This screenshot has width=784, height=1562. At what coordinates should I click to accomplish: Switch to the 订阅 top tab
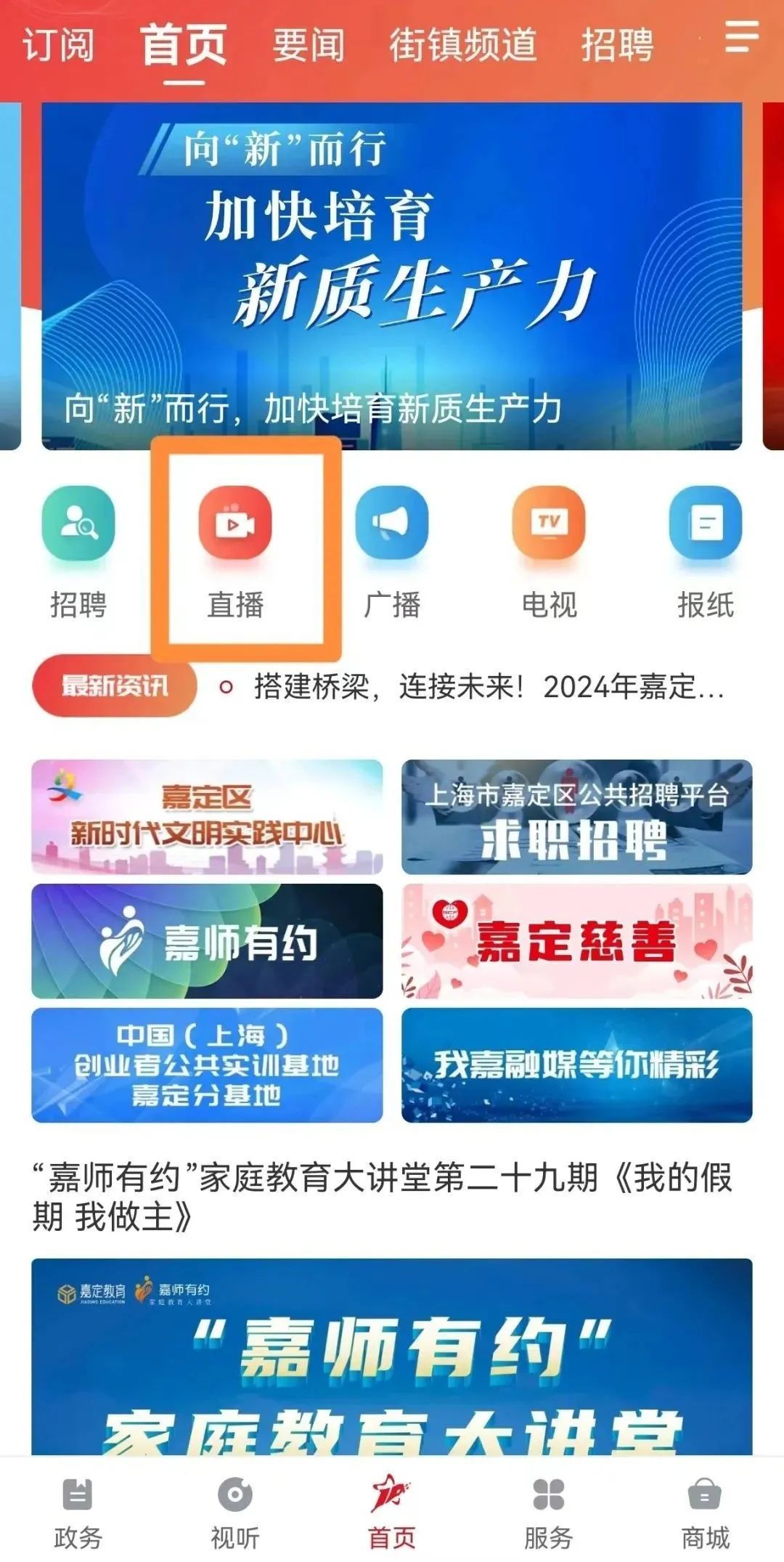pyautogui.click(x=58, y=45)
